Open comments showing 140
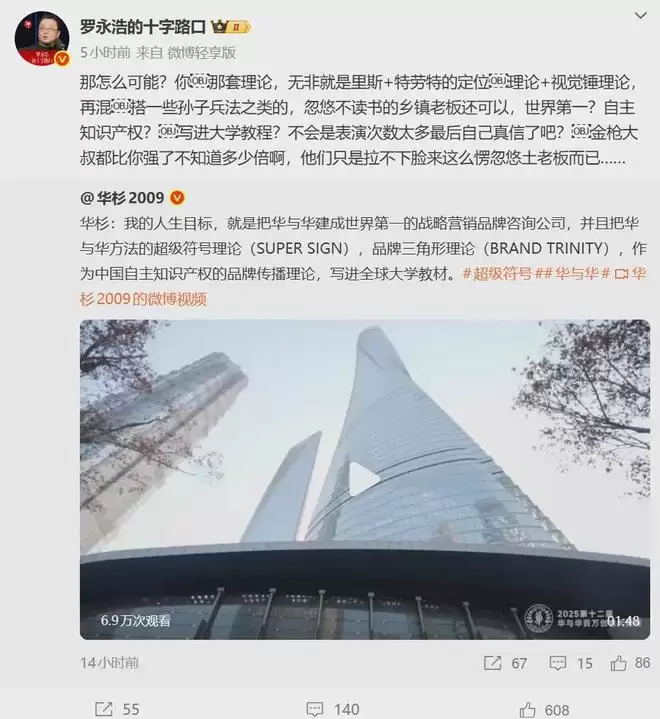This screenshot has height=719, width=660. pos(334,709)
